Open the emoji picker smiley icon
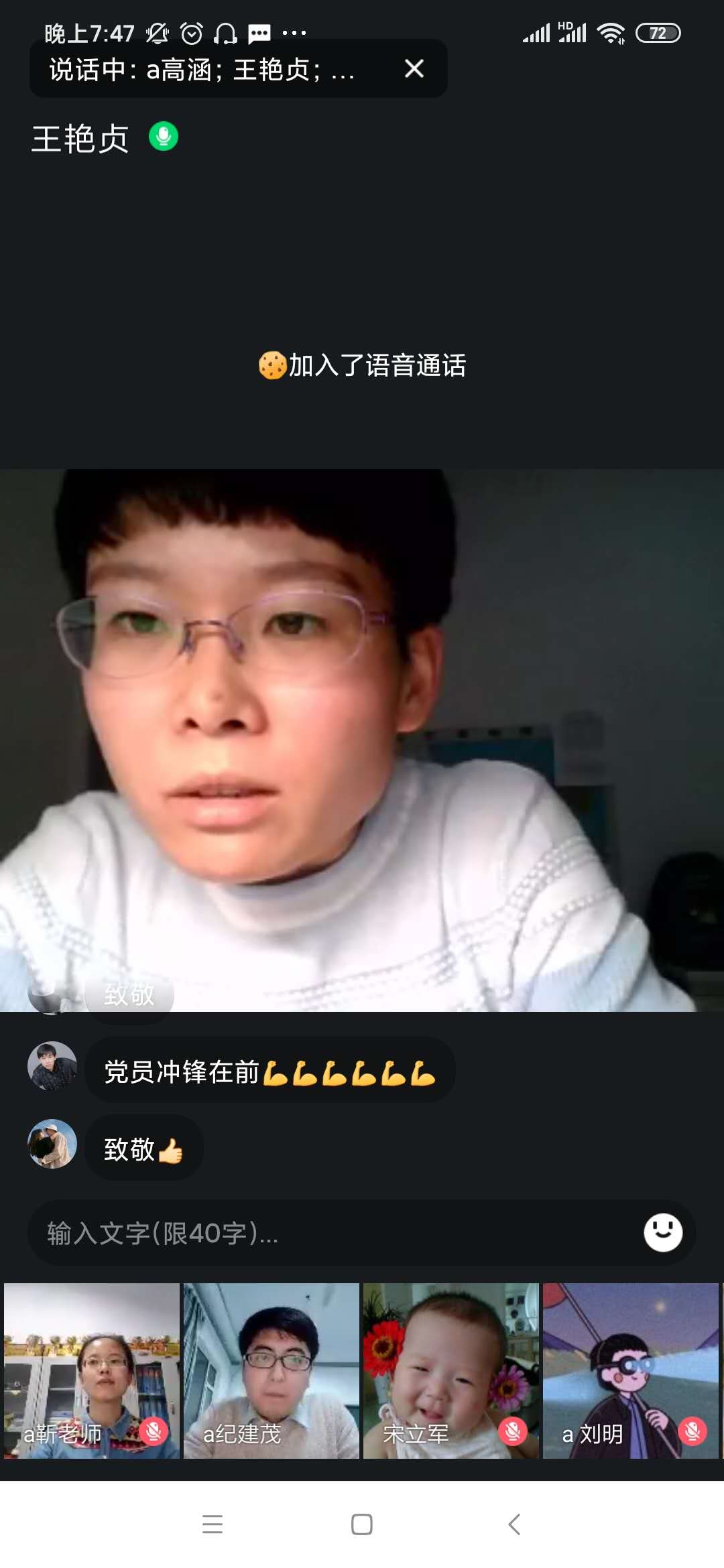This screenshot has width=724, height=1568. (x=663, y=1233)
